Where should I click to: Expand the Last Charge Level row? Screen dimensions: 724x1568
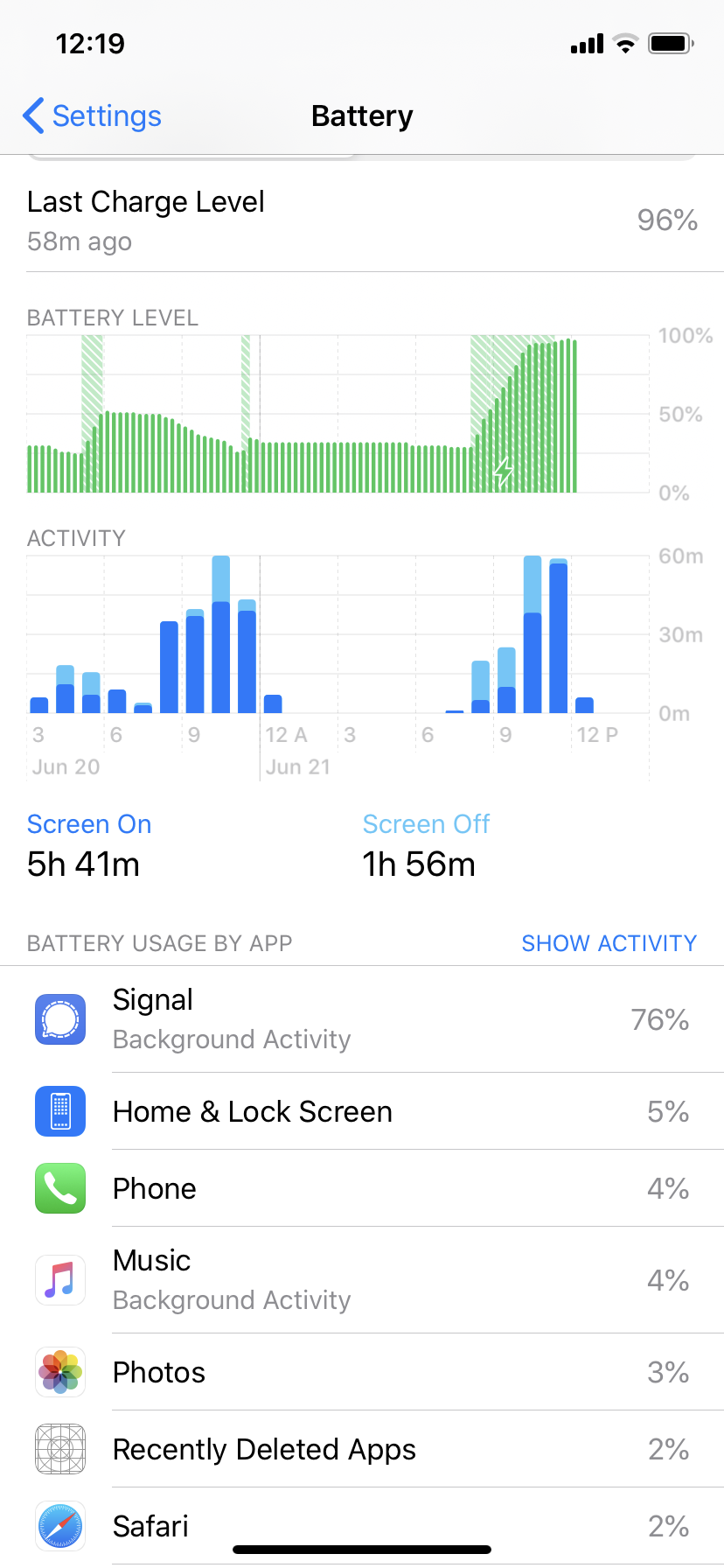(x=362, y=218)
